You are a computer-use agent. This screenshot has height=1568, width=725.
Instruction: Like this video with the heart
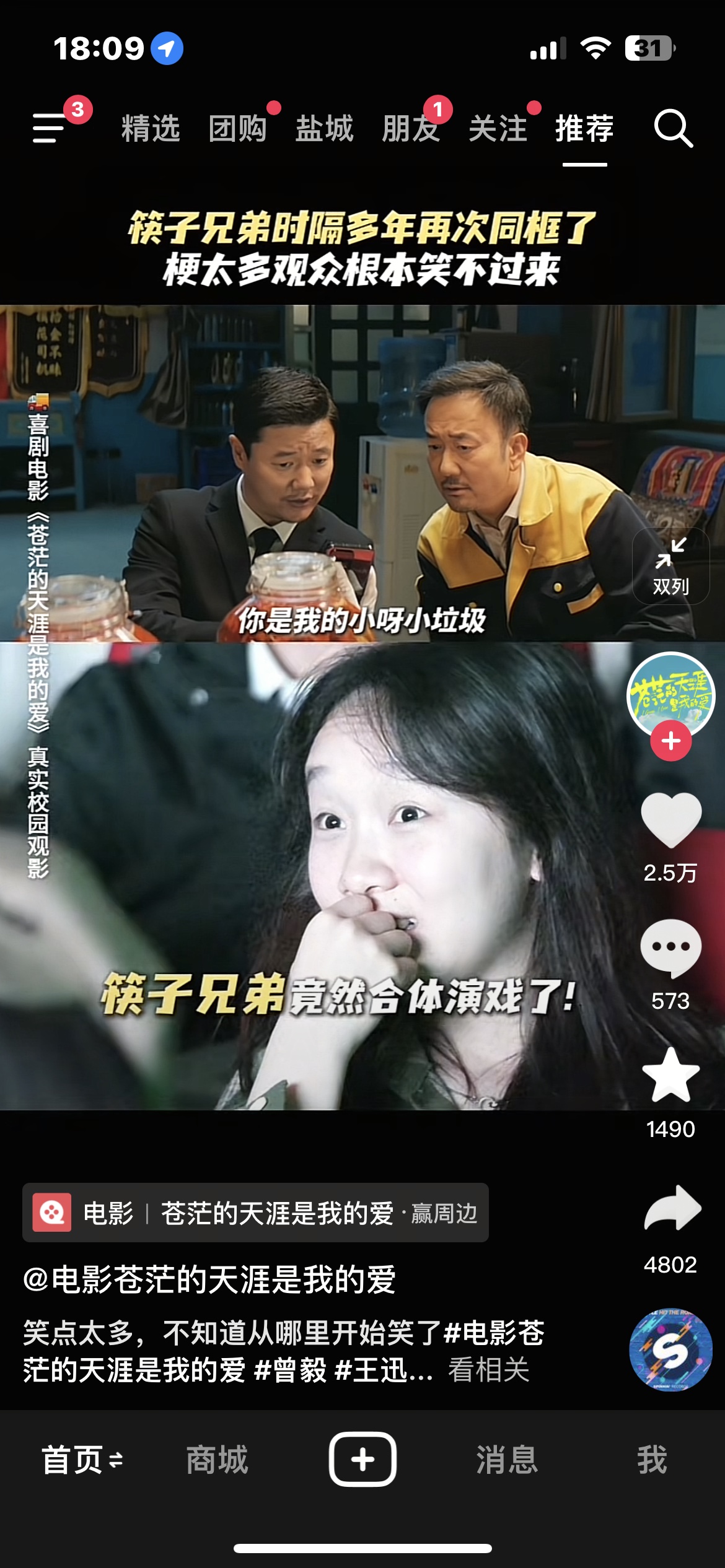tap(671, 821)
